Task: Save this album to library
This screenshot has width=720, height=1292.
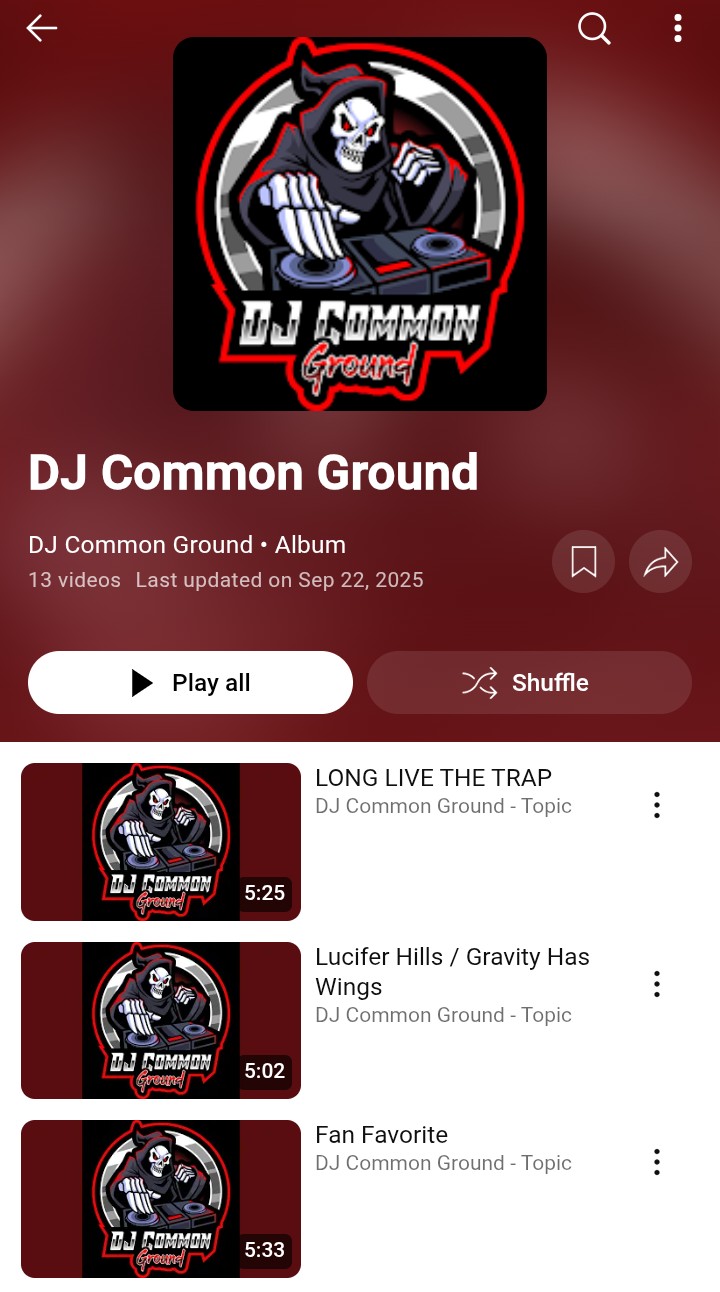Action: pos(584,562)
